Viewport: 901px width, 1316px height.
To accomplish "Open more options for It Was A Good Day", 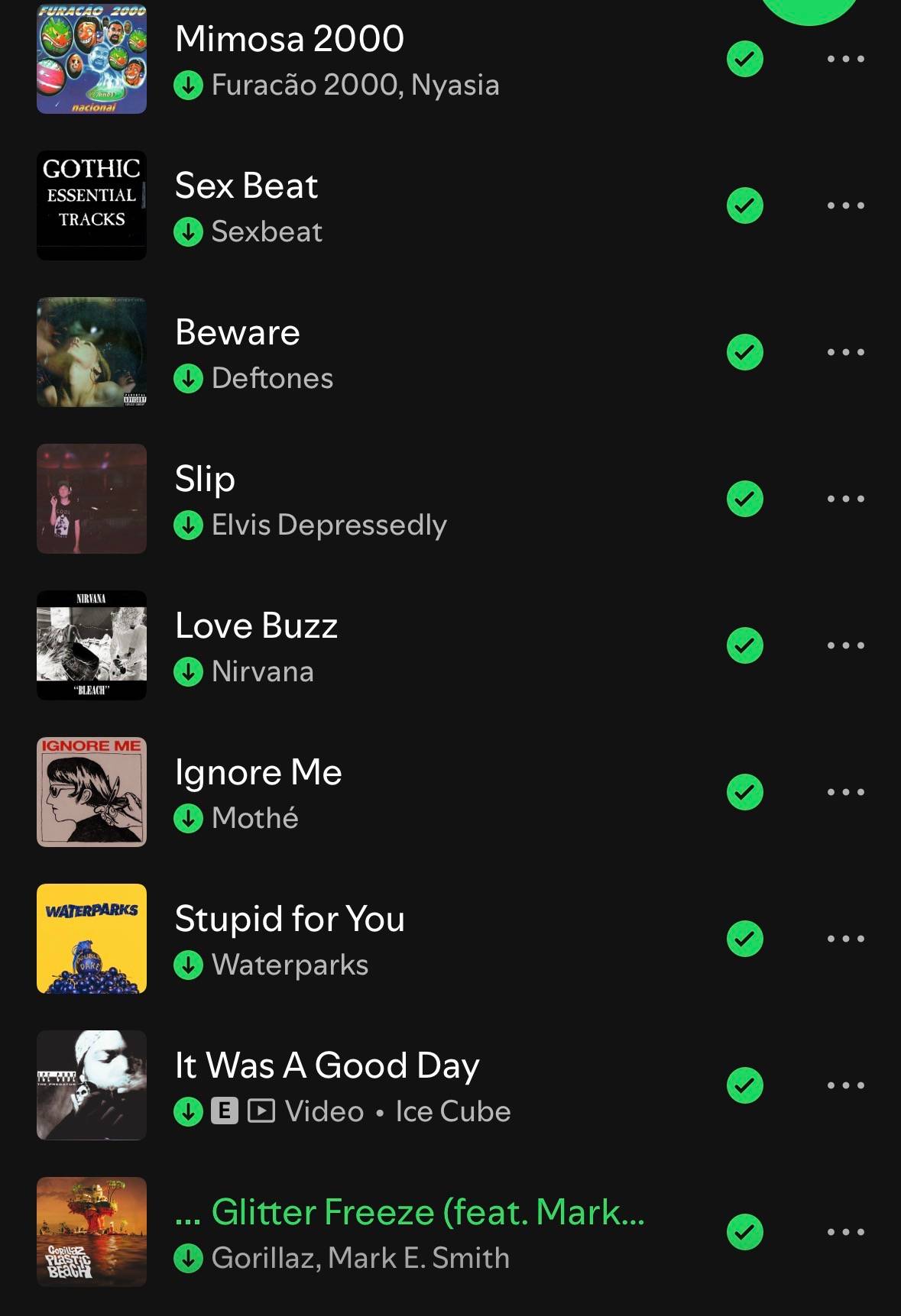I will (845, 1085).
